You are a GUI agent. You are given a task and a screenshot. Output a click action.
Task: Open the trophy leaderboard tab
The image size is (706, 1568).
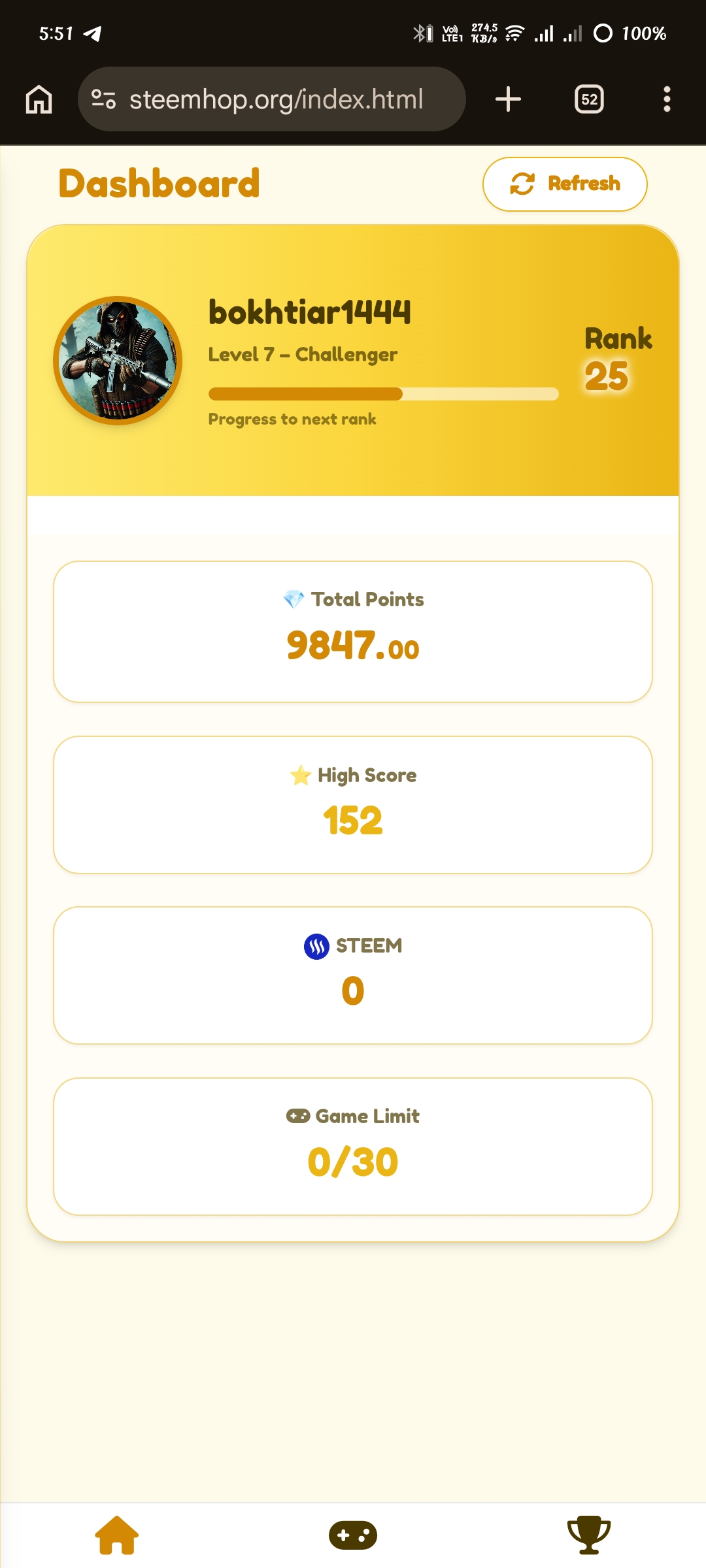[588, 1535]
